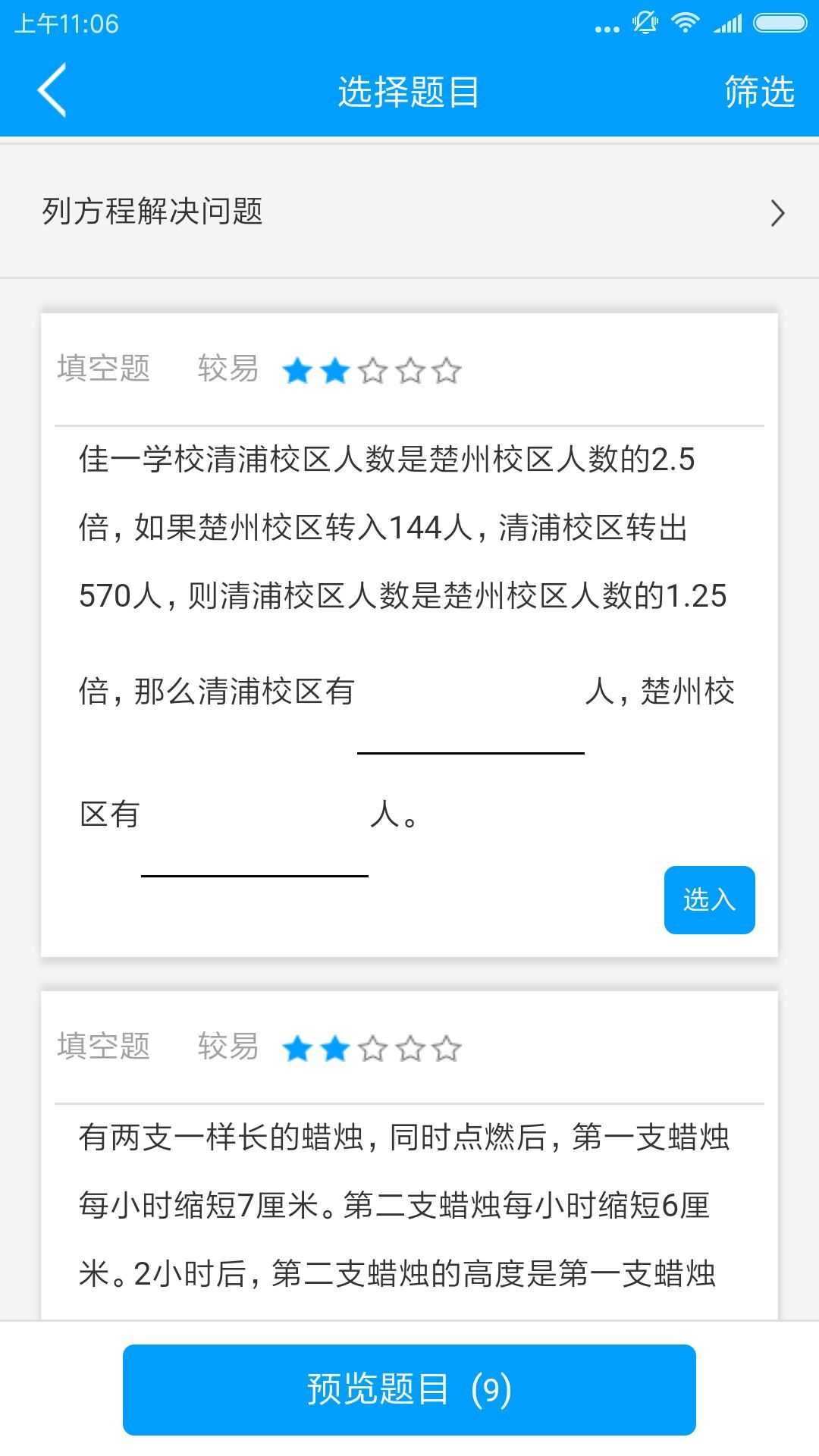819x1456 pixels.
Task: Tap the 选入 button to add the question
Action: (708, 899)
